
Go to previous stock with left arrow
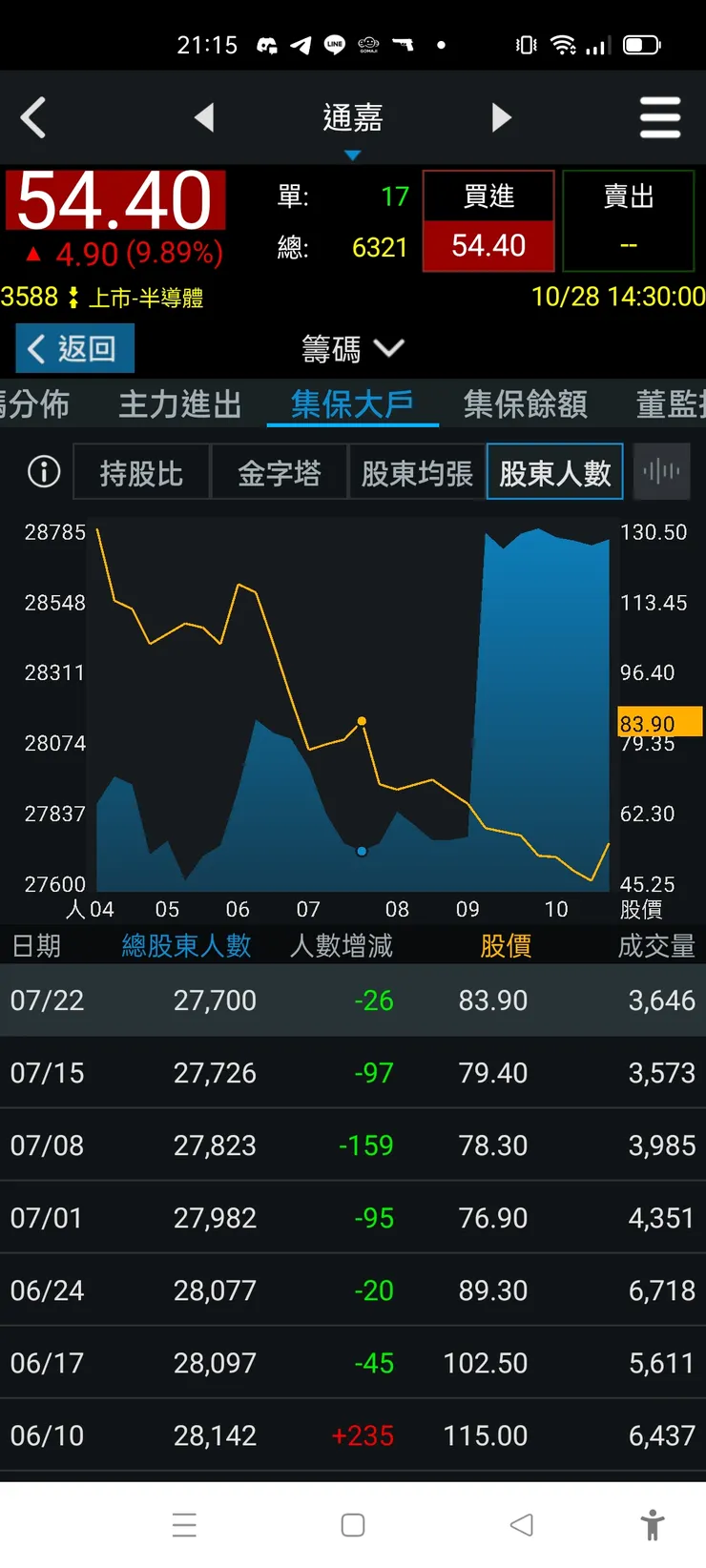[x=204, y=116]
